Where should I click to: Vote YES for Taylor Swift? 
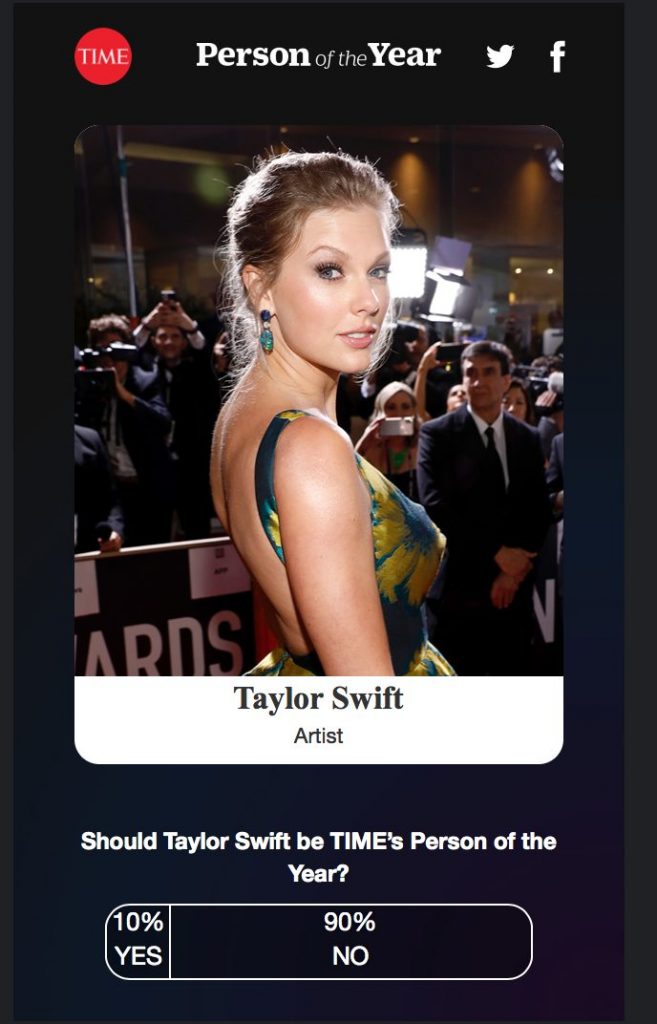point(138,940)
